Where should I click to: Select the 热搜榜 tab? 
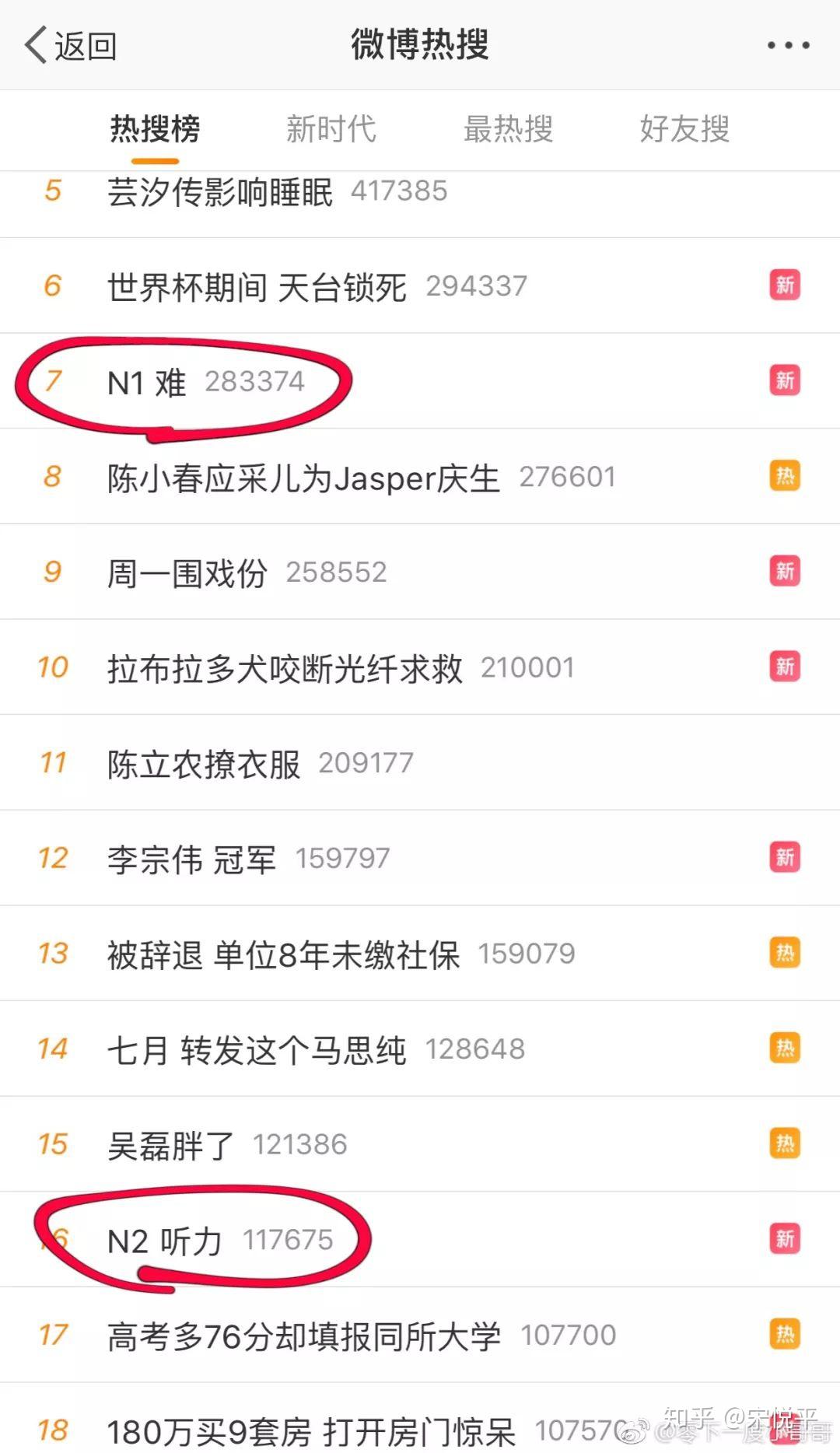[155, 129]
